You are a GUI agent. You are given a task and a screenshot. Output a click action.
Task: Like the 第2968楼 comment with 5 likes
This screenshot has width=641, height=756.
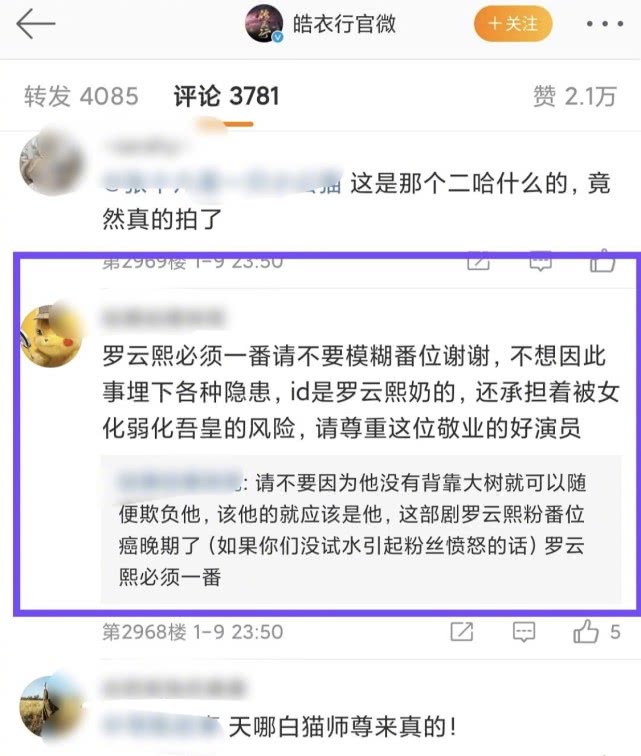click(x=586, y=632)
